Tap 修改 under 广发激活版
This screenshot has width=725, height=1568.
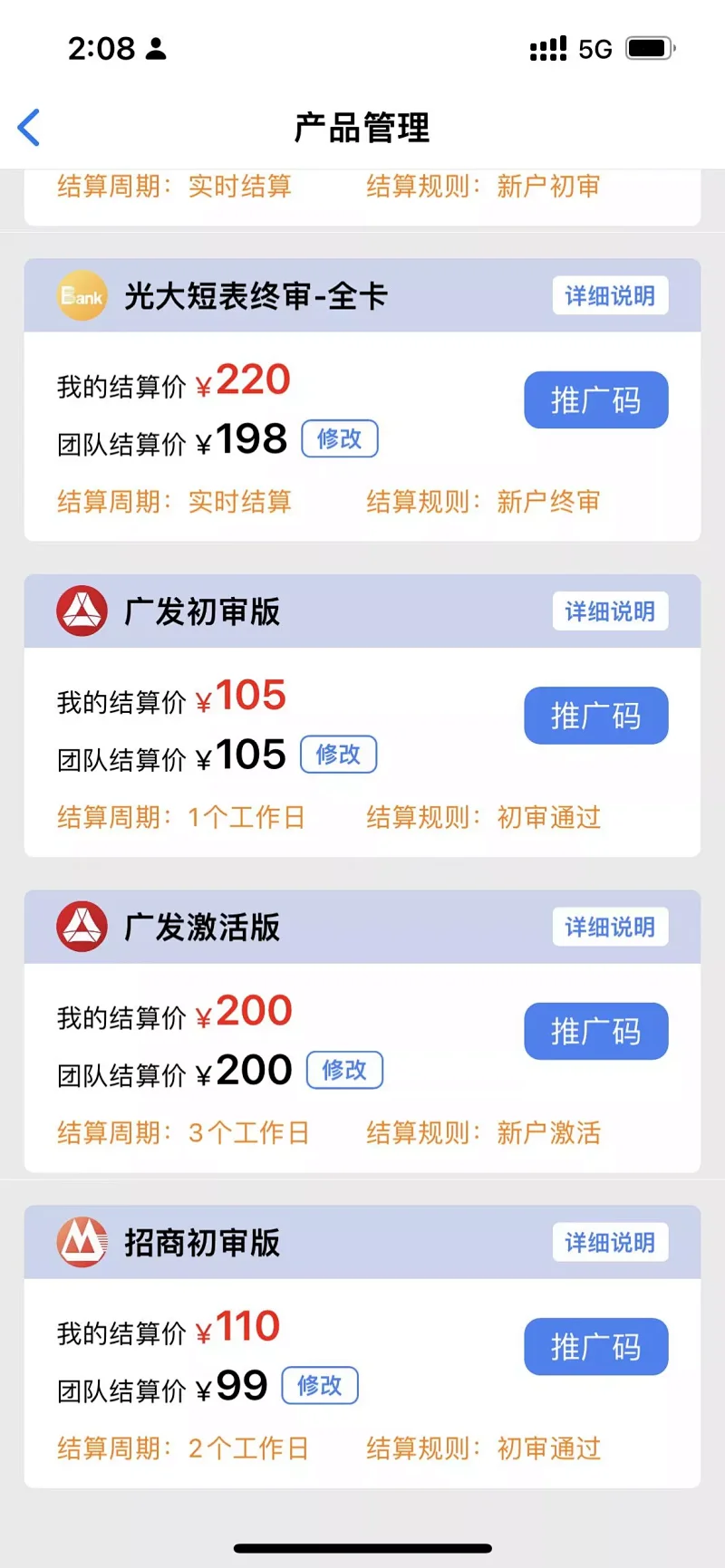344,1070
